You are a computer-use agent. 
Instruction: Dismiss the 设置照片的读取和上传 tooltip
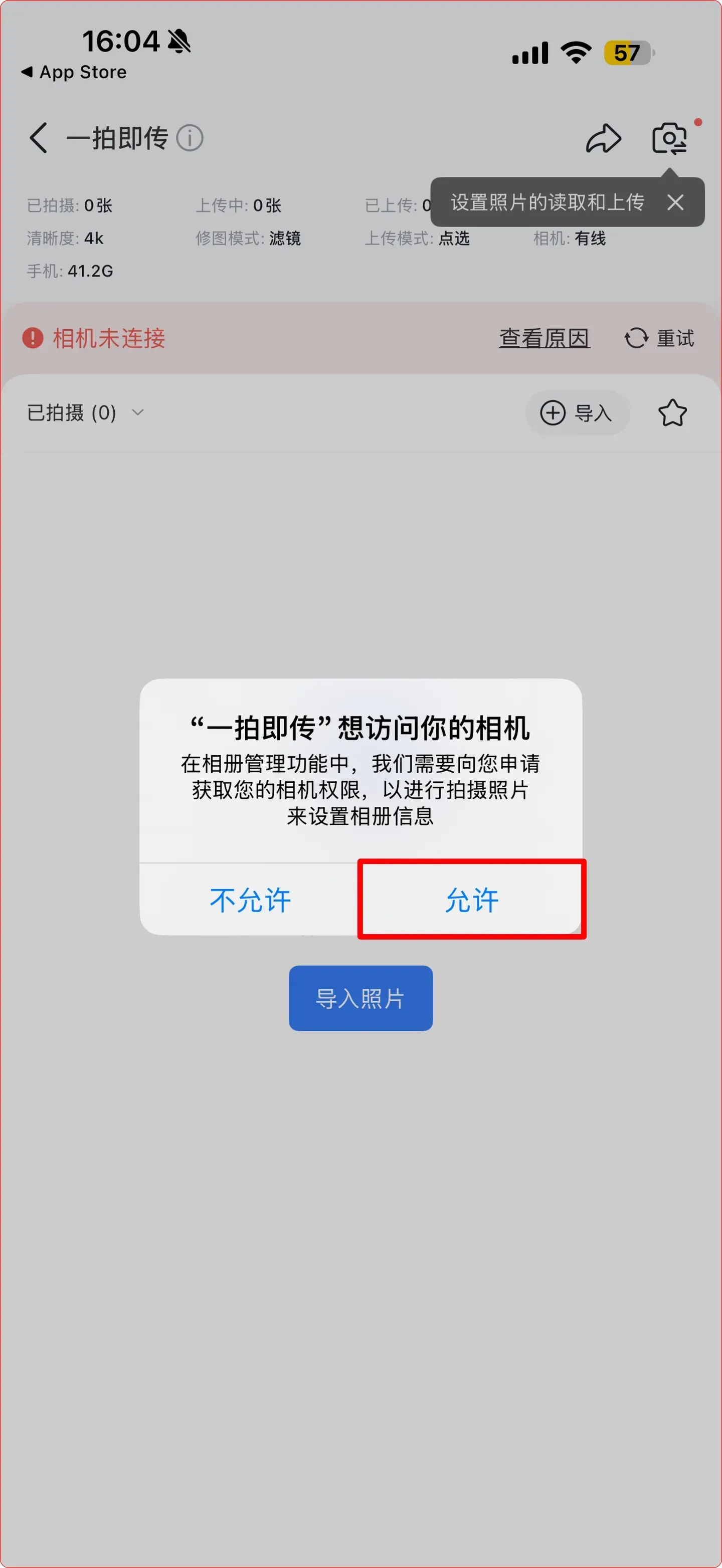675,202
